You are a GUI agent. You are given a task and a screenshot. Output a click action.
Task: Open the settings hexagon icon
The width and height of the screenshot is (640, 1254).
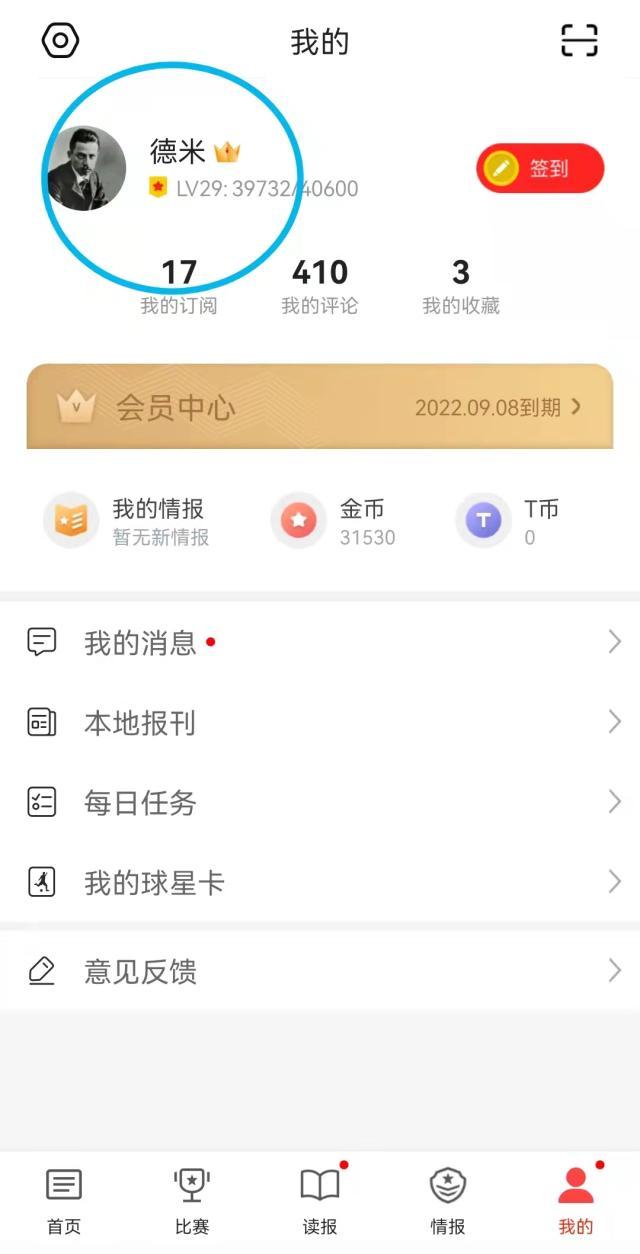click(60, 40)
